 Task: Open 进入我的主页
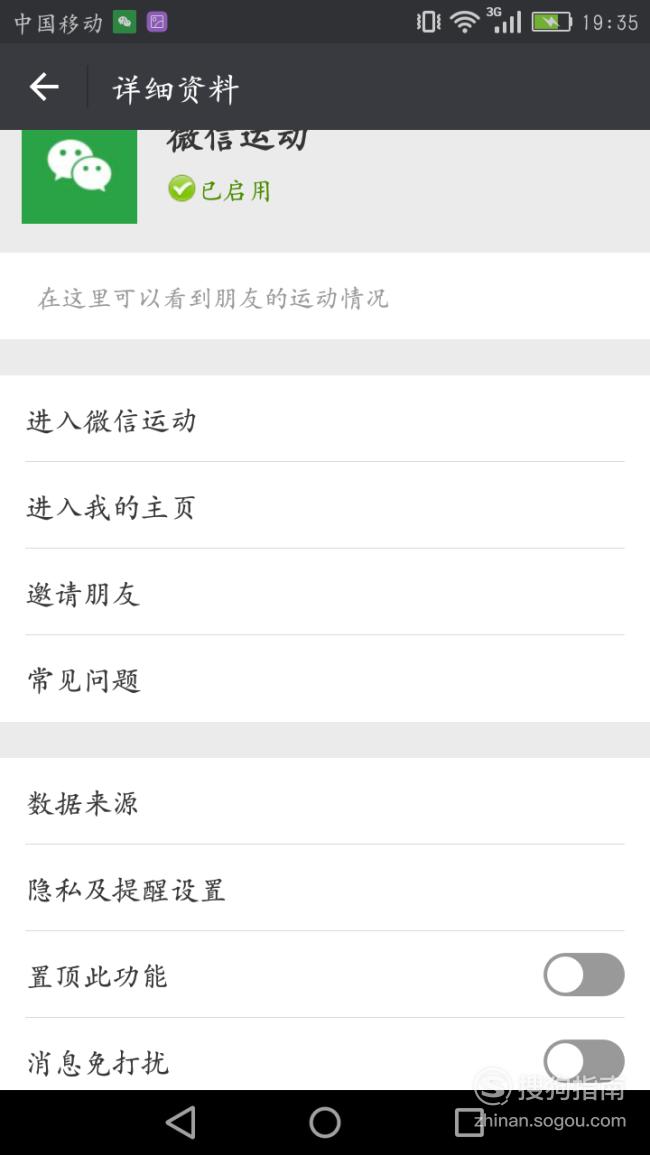pyautogui.click(x=325, y=505)
